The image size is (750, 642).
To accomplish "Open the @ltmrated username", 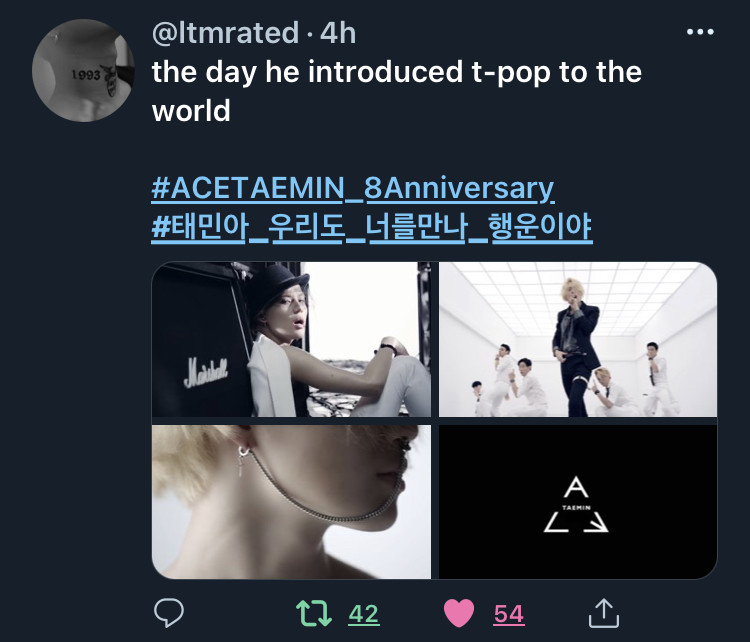I will point(225,33).
